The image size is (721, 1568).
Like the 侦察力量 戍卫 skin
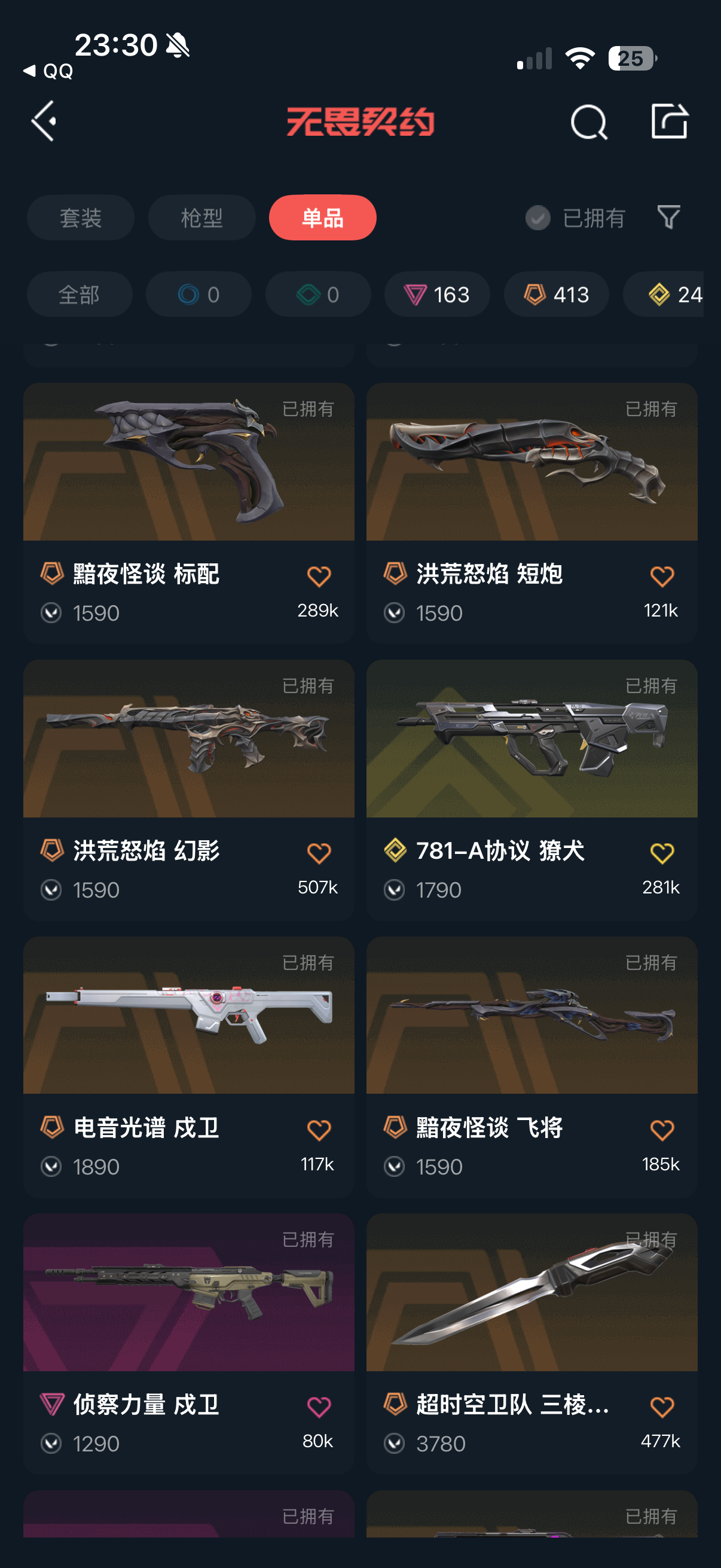[318, 1407]
